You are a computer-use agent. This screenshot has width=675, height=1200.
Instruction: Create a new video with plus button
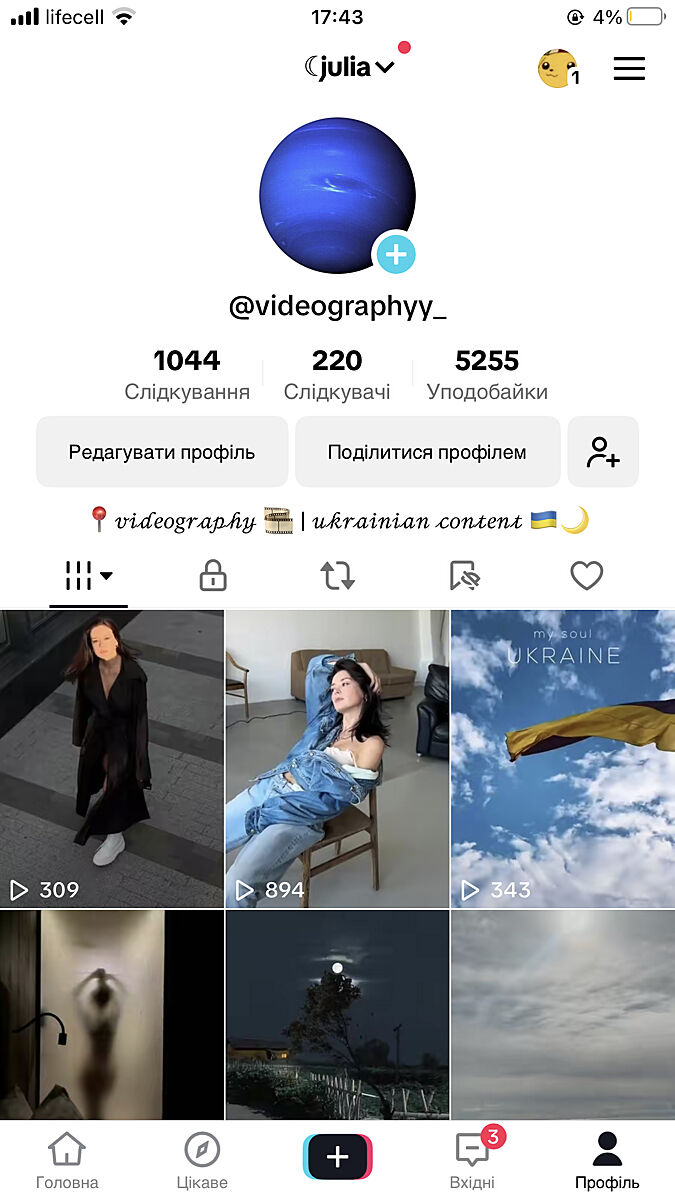[337, 1157]
